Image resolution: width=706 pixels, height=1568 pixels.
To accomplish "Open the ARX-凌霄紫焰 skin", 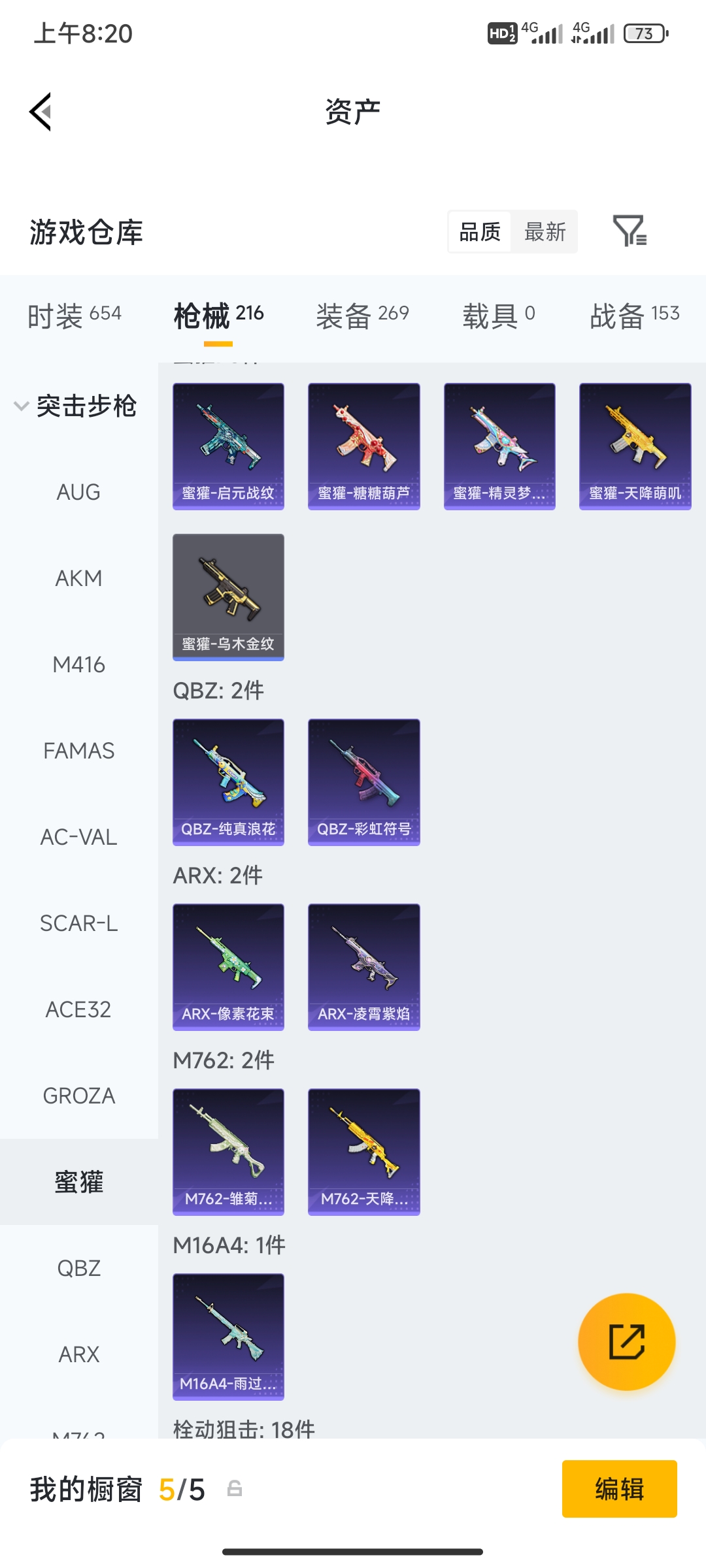I will (x=364, y=967).
